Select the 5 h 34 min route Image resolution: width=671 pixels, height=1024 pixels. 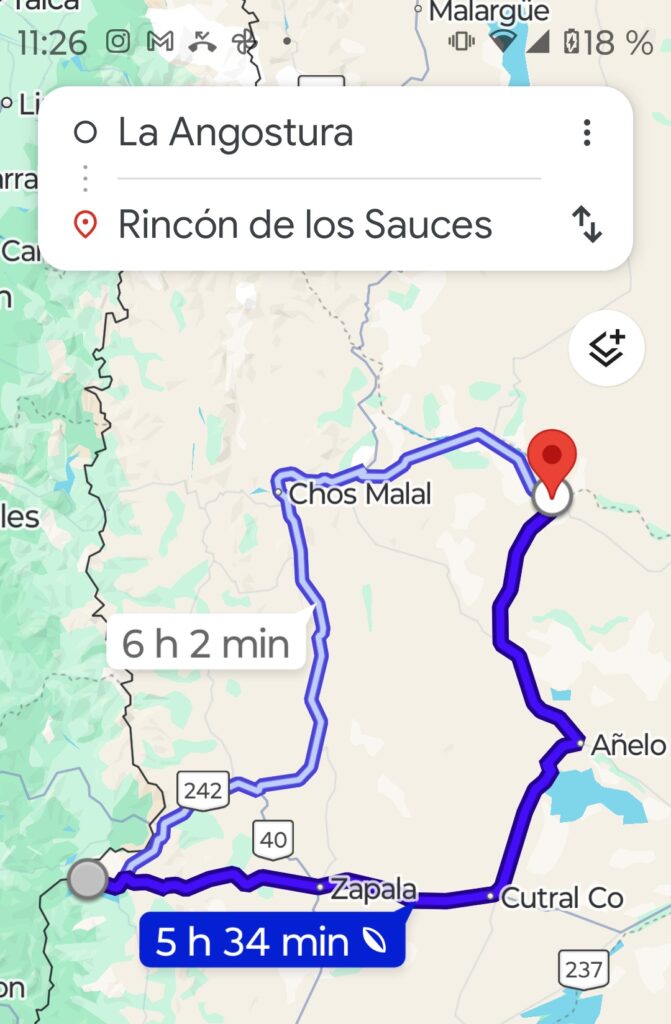click(271, 941)
